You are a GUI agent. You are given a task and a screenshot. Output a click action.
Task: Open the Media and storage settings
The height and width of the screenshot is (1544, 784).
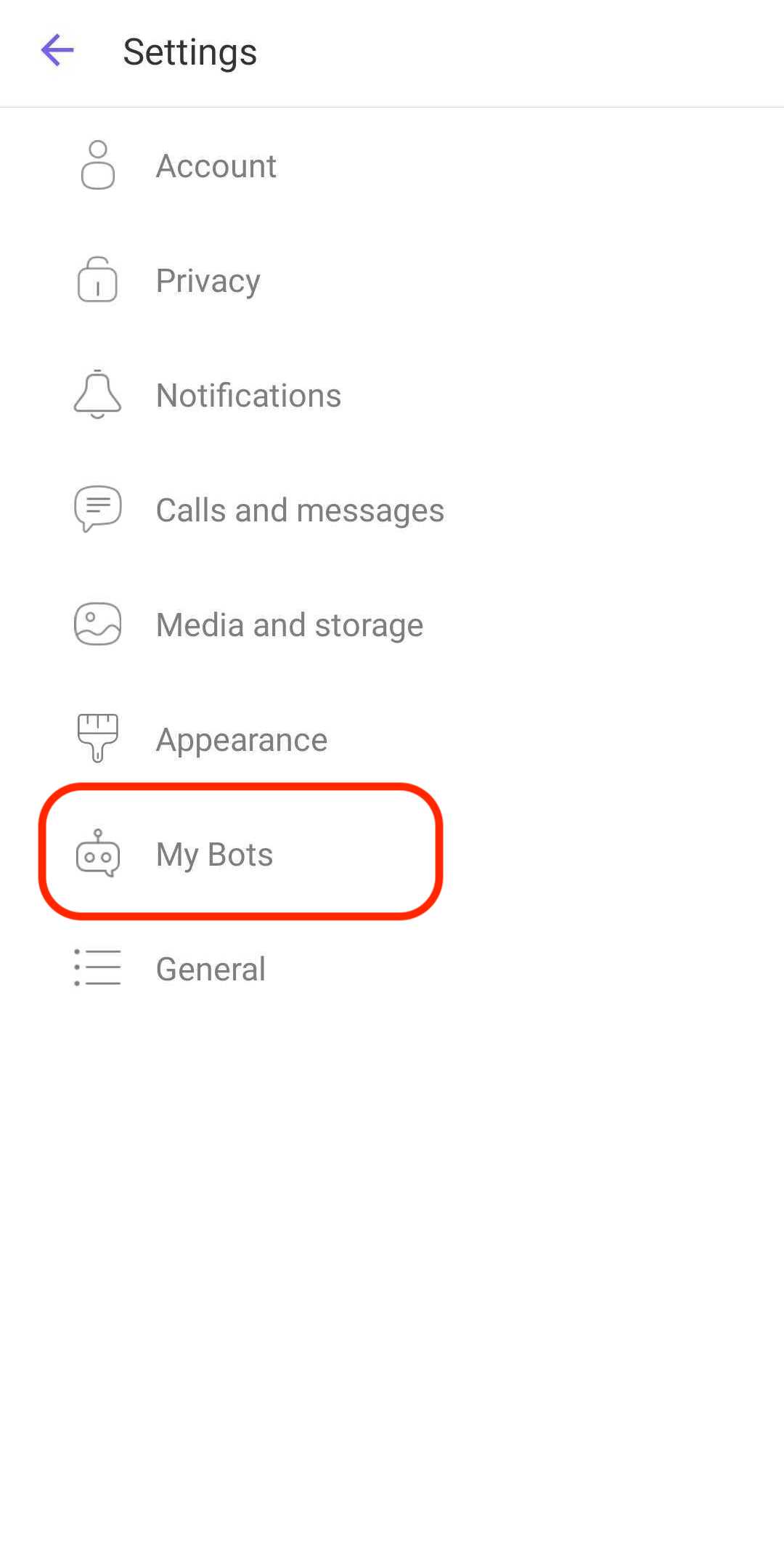(290, 624)
